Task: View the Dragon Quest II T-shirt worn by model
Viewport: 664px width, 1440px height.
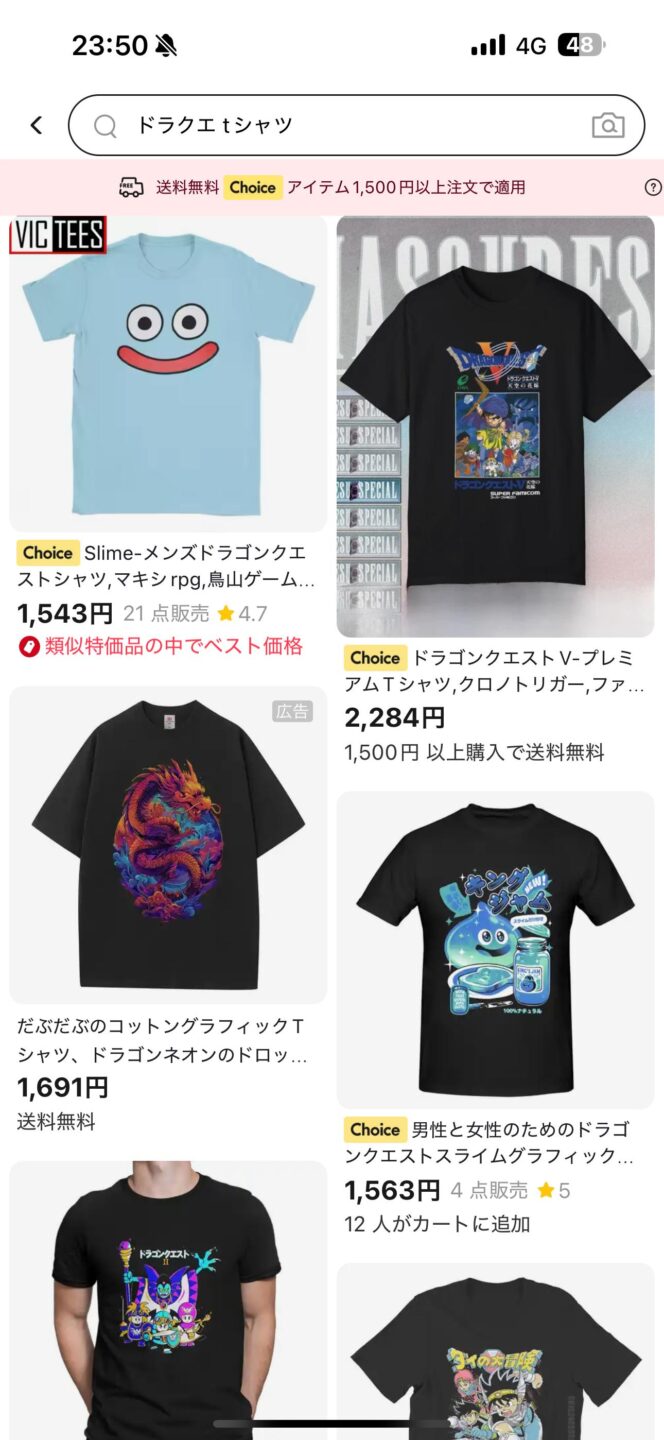Action: click(x=168, y=1300)
